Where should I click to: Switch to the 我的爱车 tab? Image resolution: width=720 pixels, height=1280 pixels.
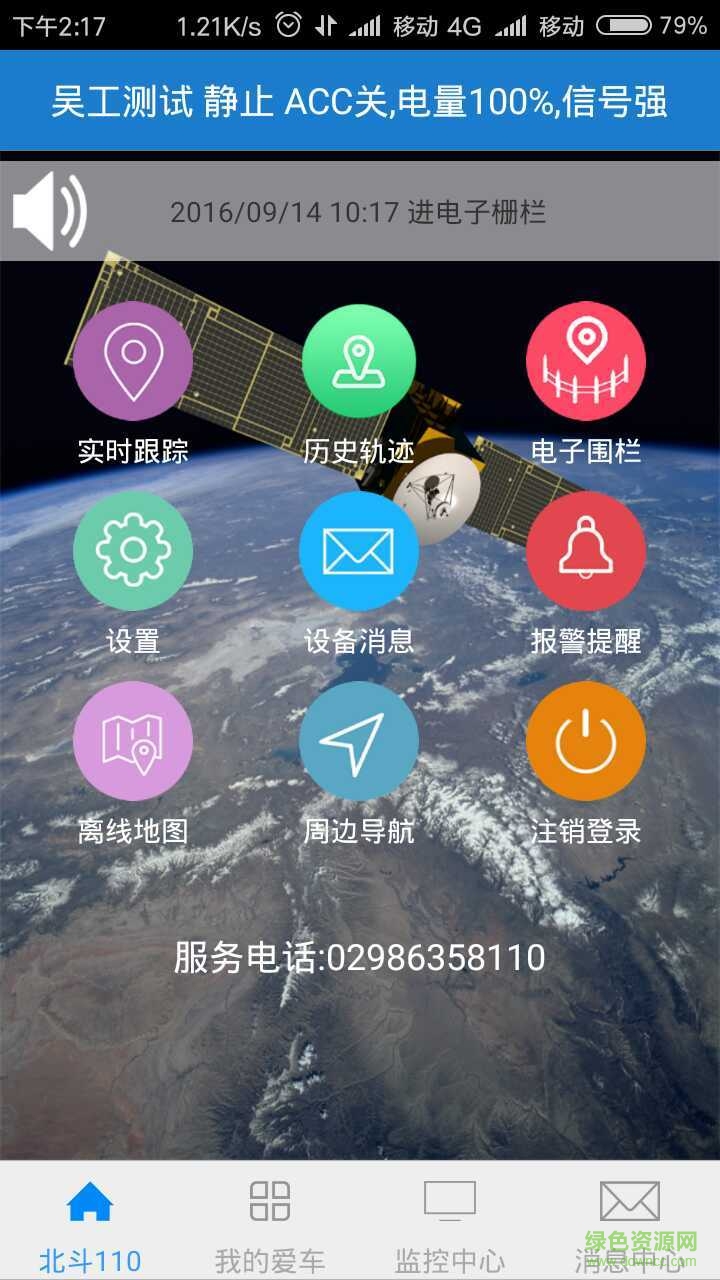pos(270,1222)
